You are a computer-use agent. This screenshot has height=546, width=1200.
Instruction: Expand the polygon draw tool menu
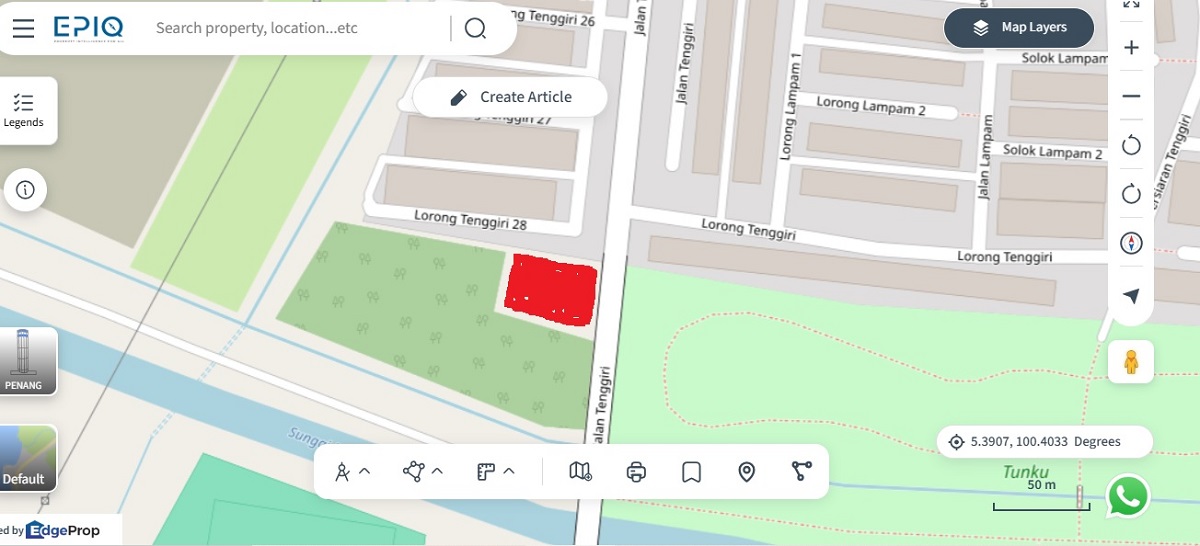[423, 471]
